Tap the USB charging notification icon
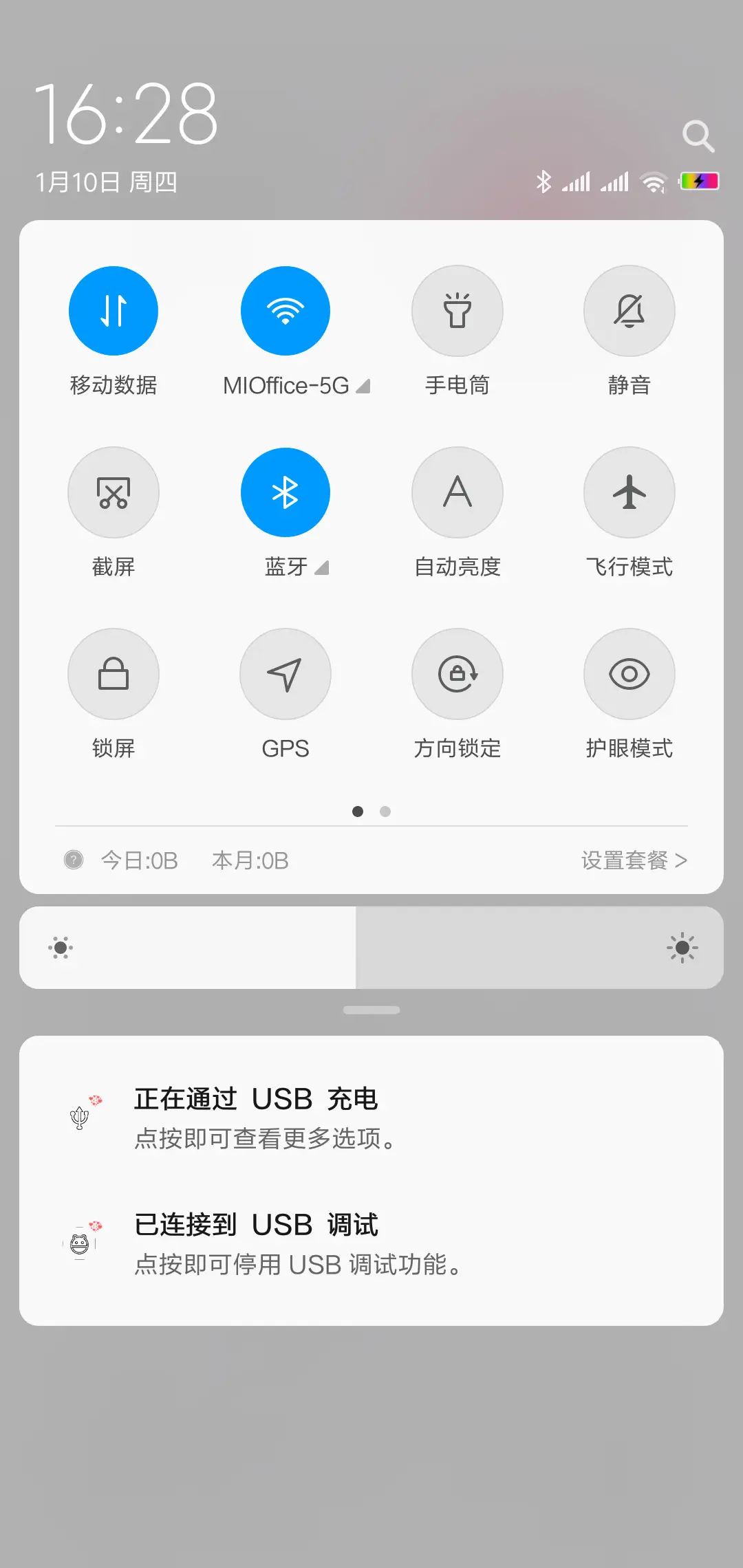The image size is (743, 1568). [x=83, y=1113]
